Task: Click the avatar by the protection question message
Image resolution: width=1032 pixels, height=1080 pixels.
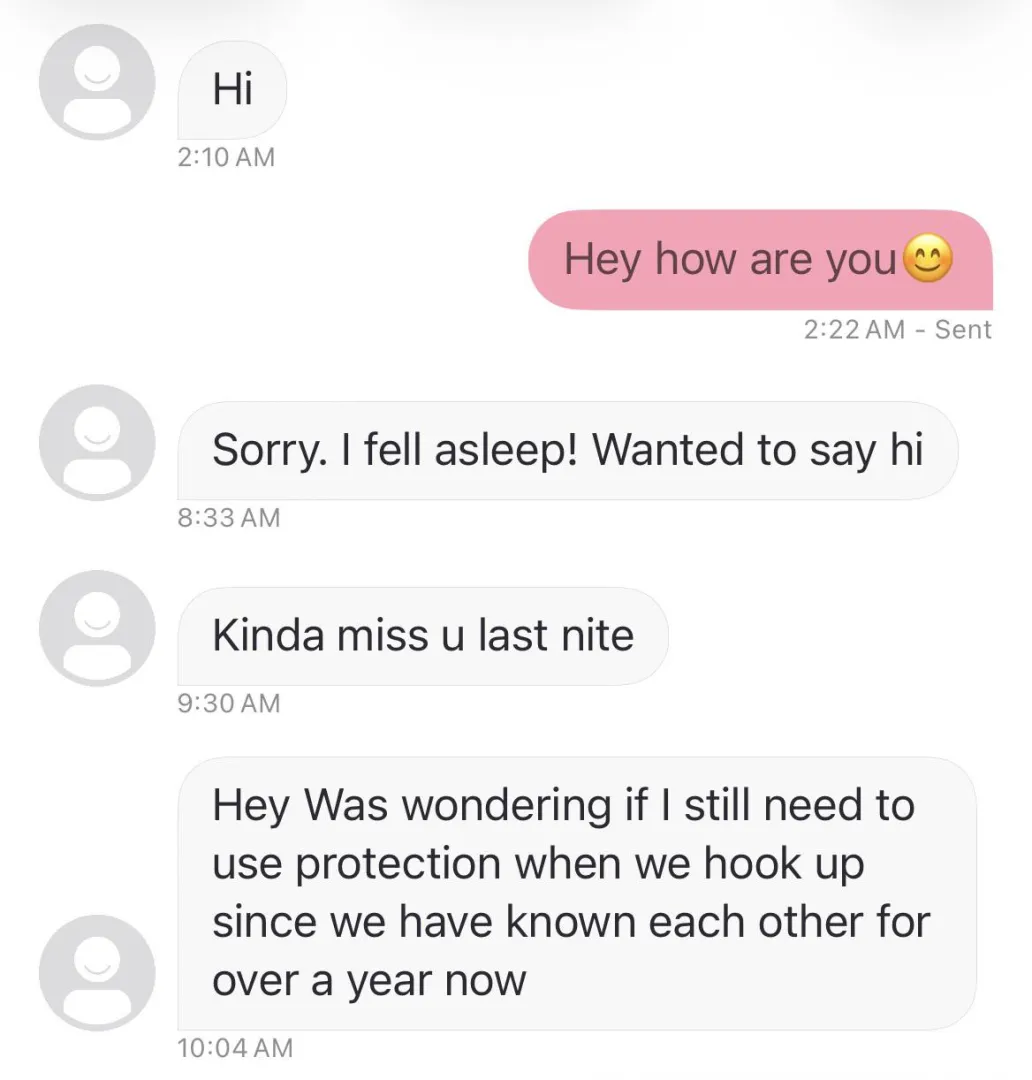Action: coord(96,972)
